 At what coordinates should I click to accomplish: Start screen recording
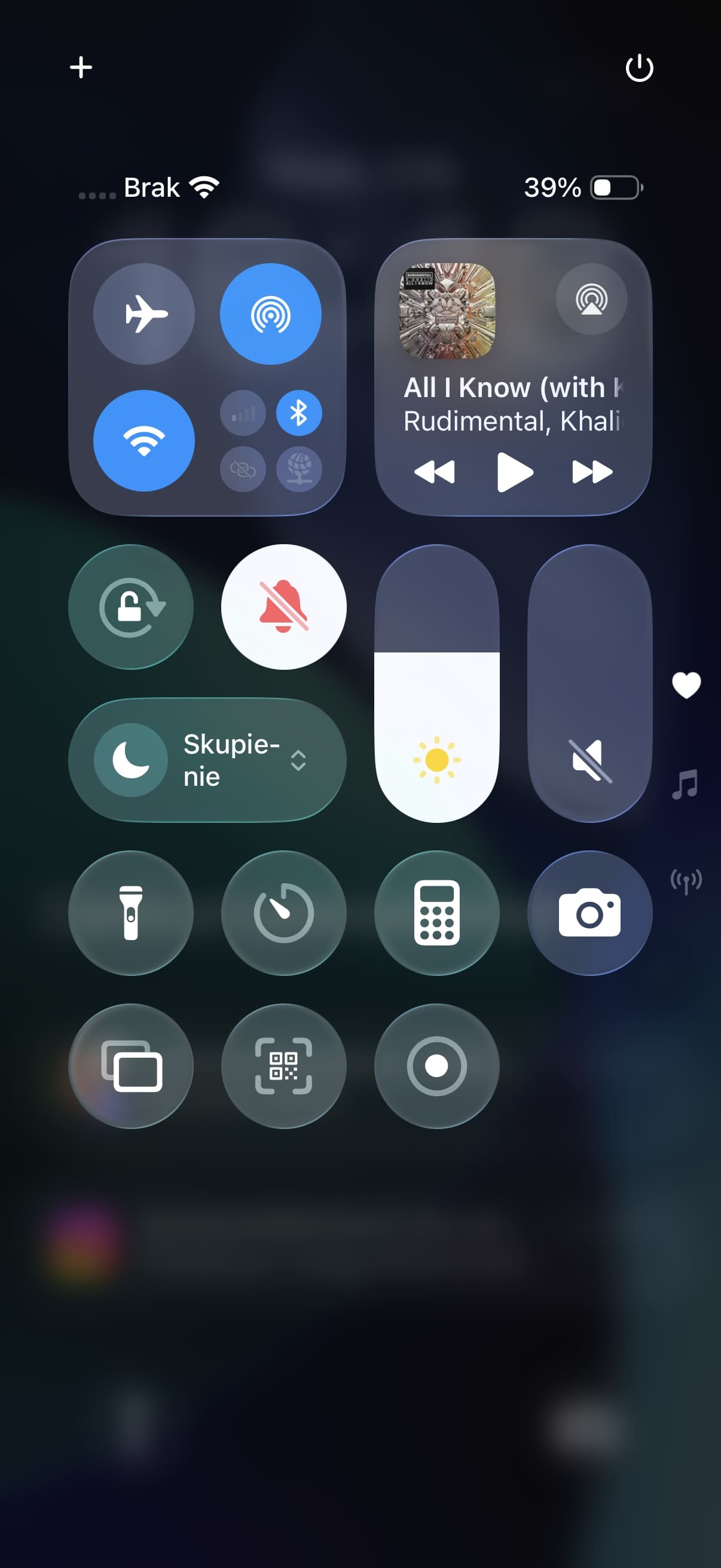[x=437, y=1066]
